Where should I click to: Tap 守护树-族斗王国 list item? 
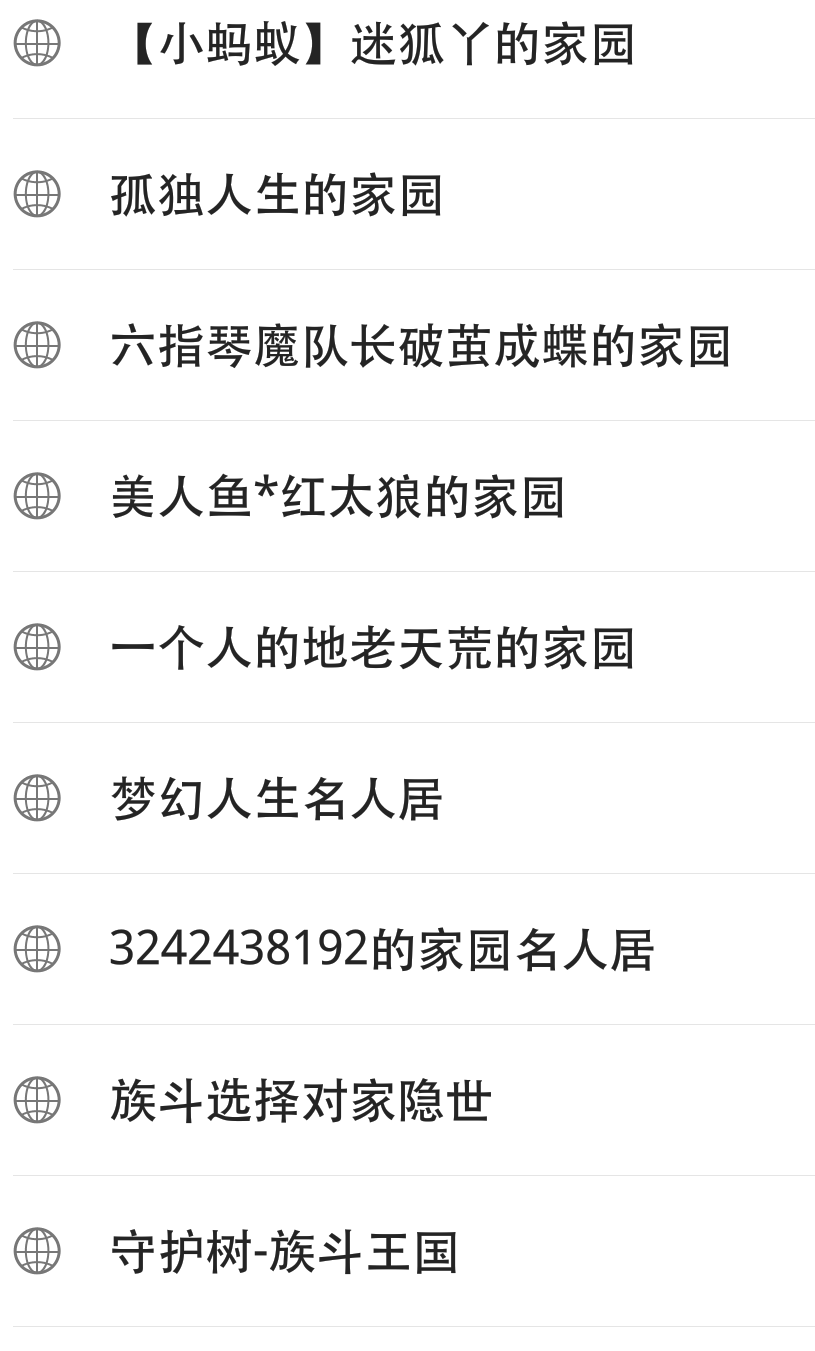(284, 1252)
